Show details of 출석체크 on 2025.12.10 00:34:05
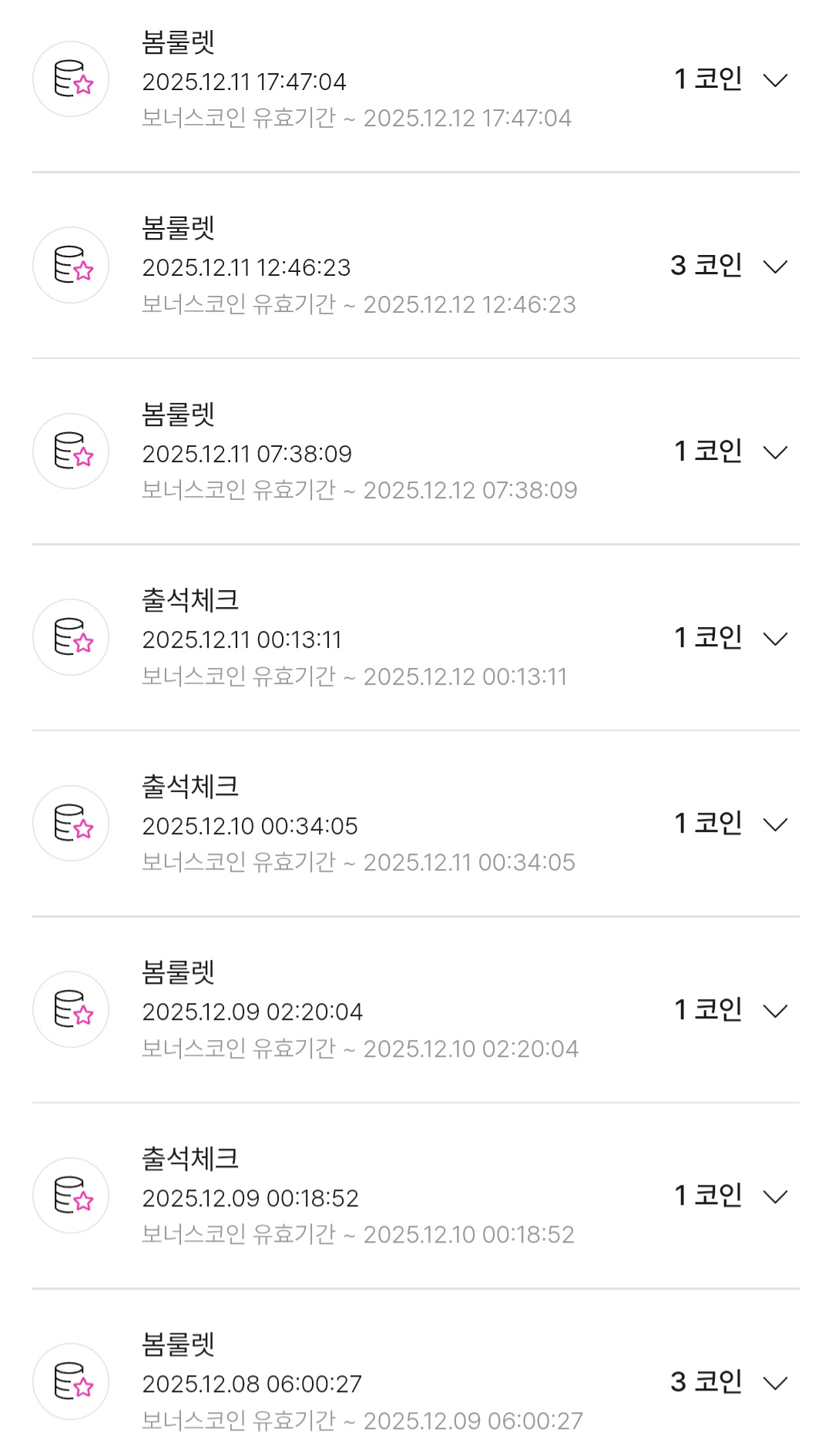This screenshot has width=832, height=1456. 774,824
